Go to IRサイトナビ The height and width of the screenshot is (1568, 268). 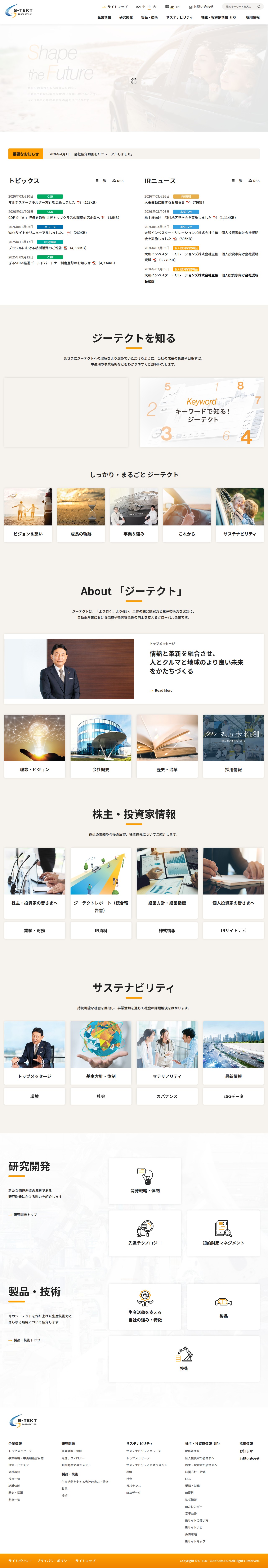(x=233, y=930)
